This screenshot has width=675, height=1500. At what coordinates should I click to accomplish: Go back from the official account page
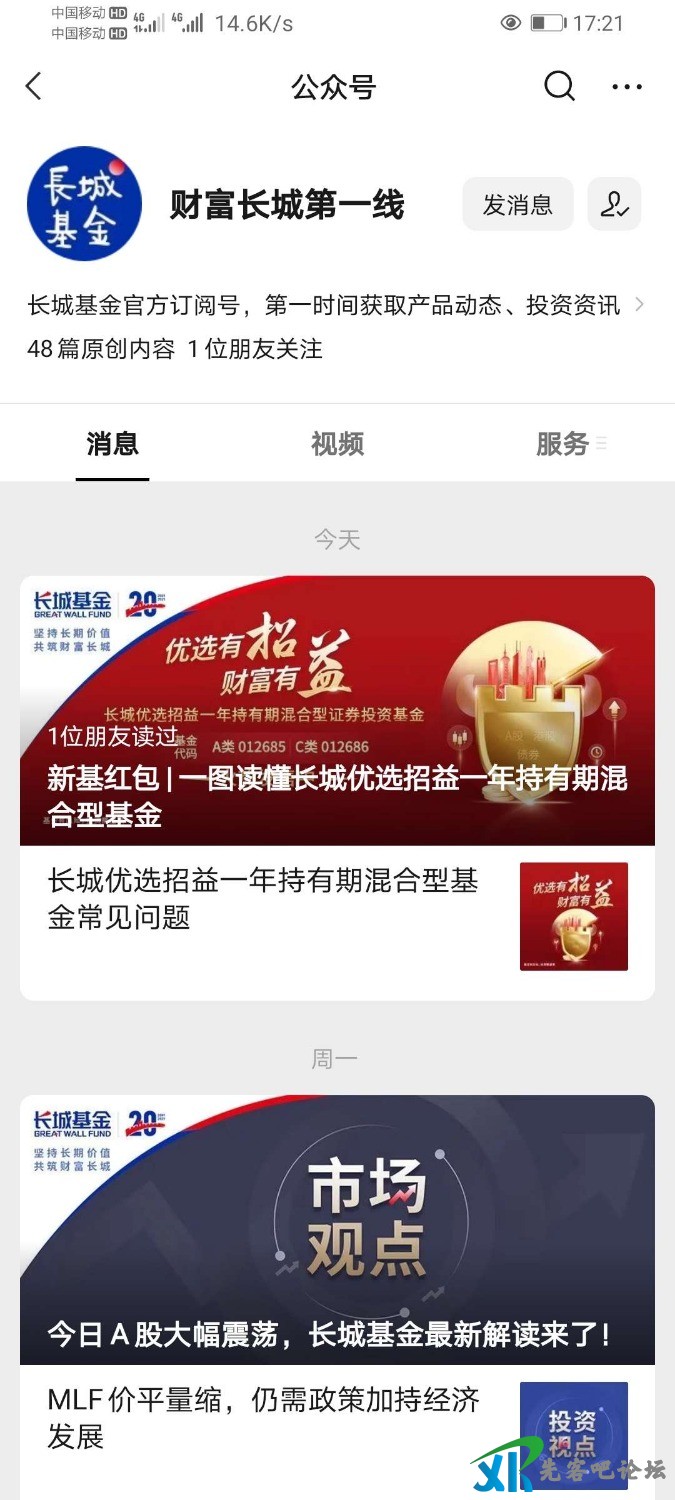34,87
